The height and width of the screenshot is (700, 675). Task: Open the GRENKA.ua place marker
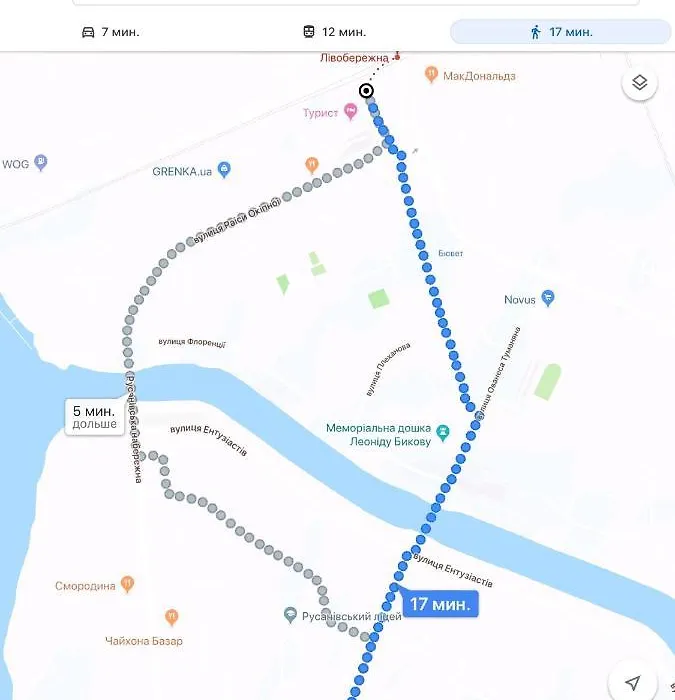click(x=224, y=170)
